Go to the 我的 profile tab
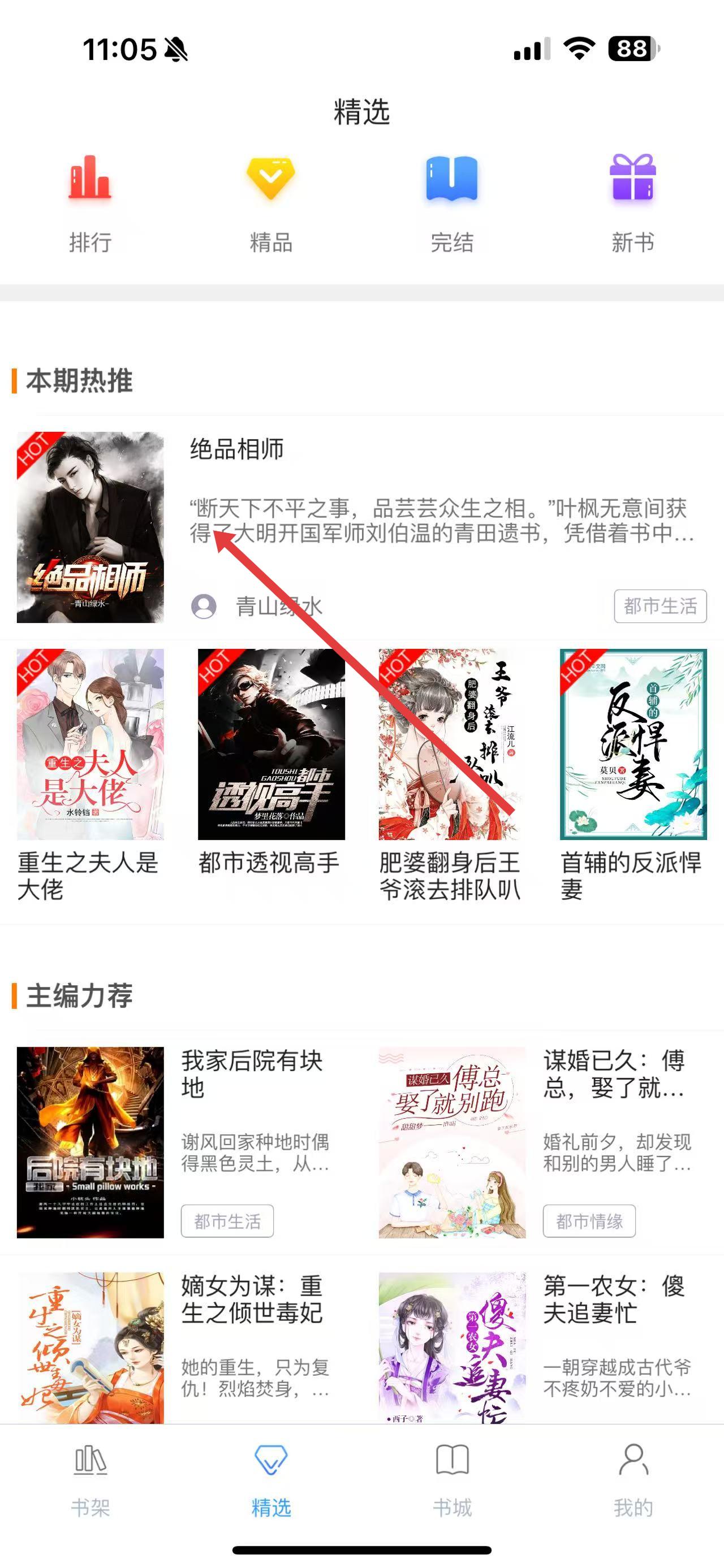The image size is (724, 1568). point(633,1480)
